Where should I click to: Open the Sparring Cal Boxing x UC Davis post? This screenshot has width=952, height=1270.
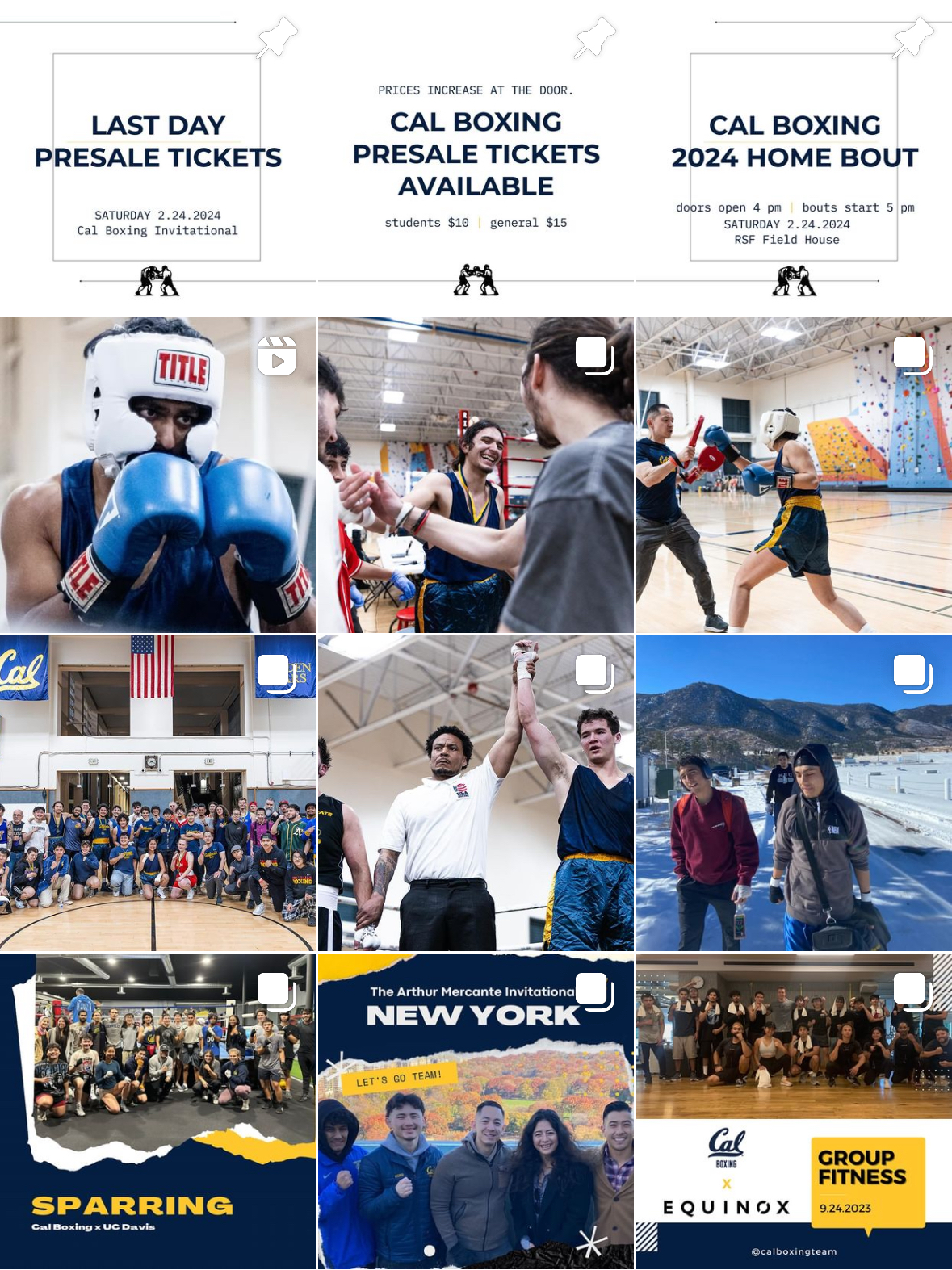coord(157,1111)
